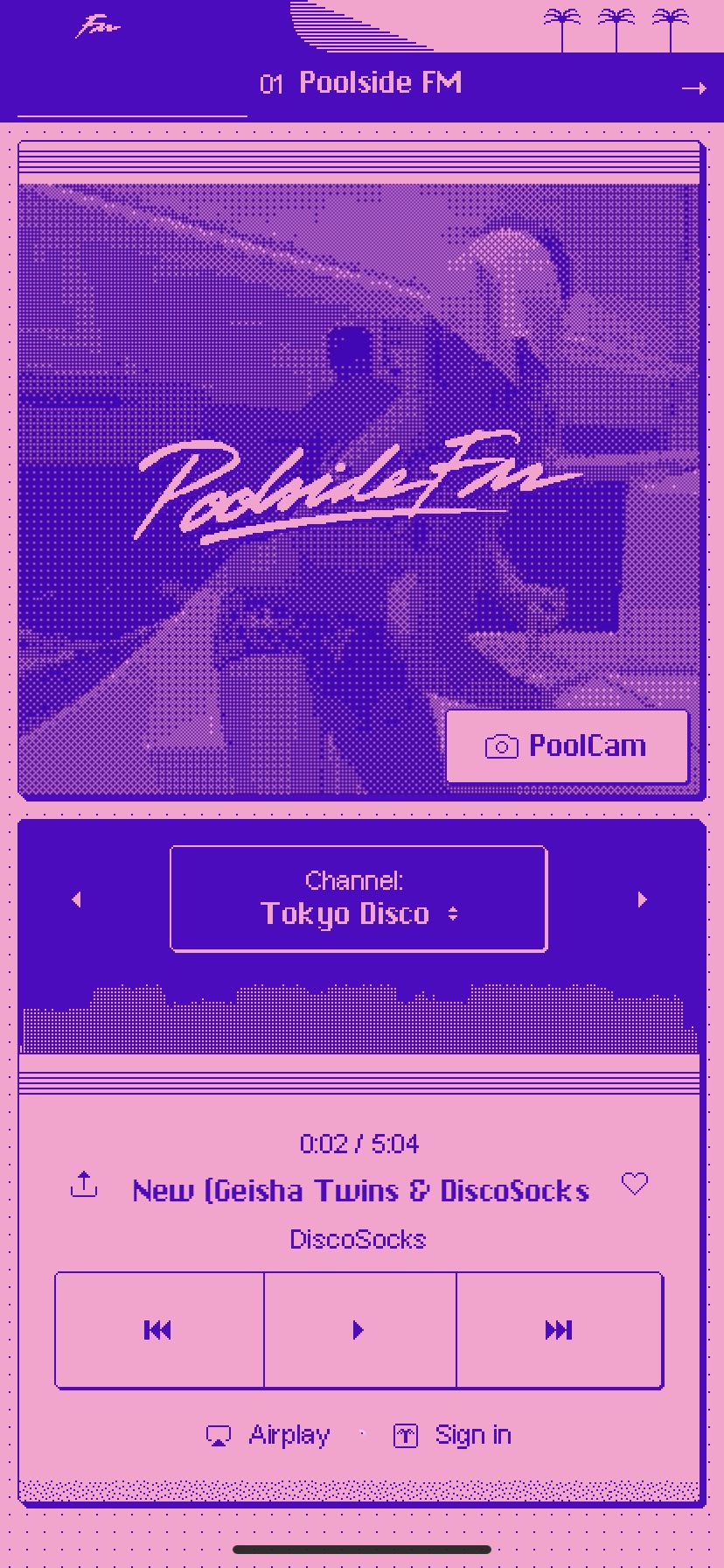Viewport: 724px width, 1568px height.
Task: Open Airplay options
Action: point(268,1436)
